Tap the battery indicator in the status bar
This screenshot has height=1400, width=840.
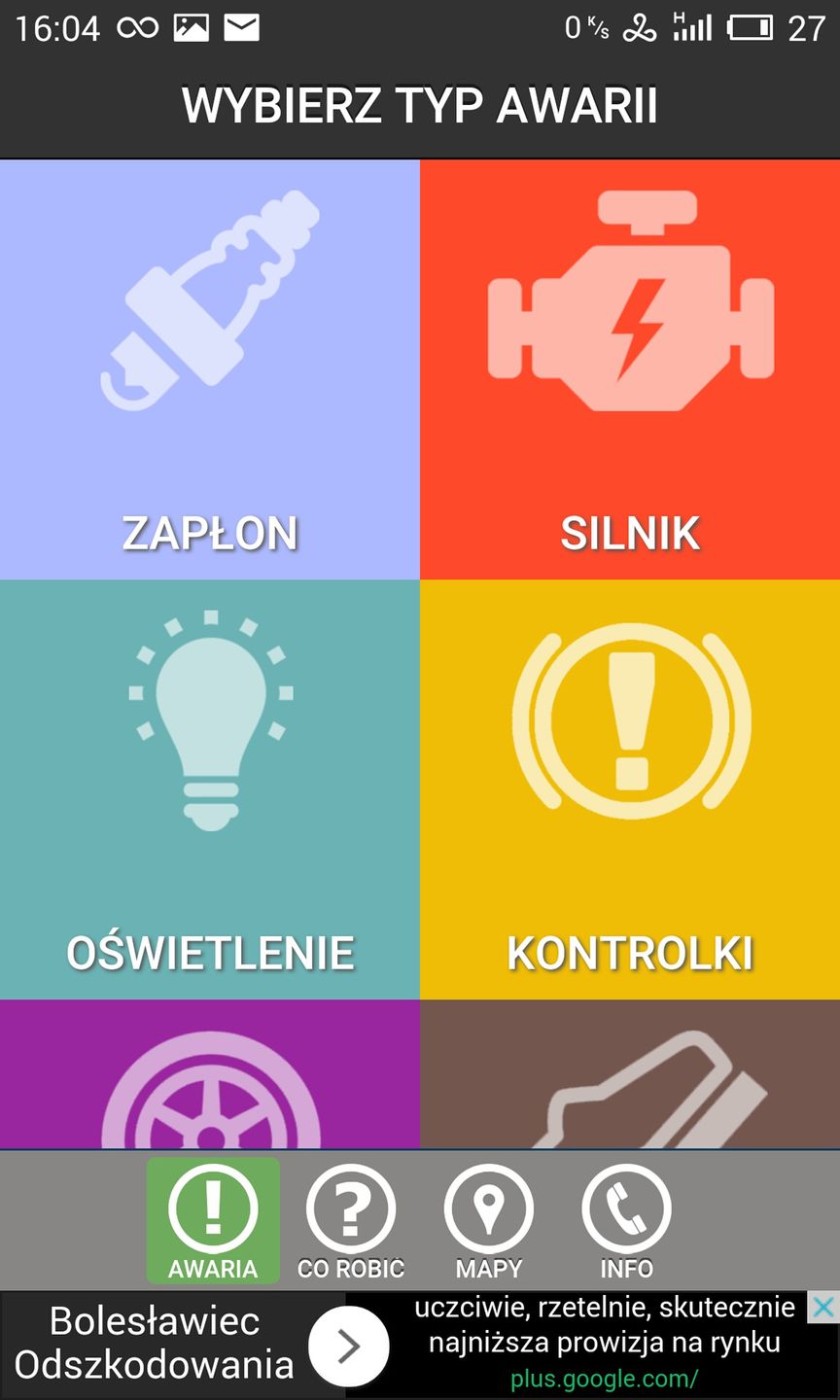(751, 27)
